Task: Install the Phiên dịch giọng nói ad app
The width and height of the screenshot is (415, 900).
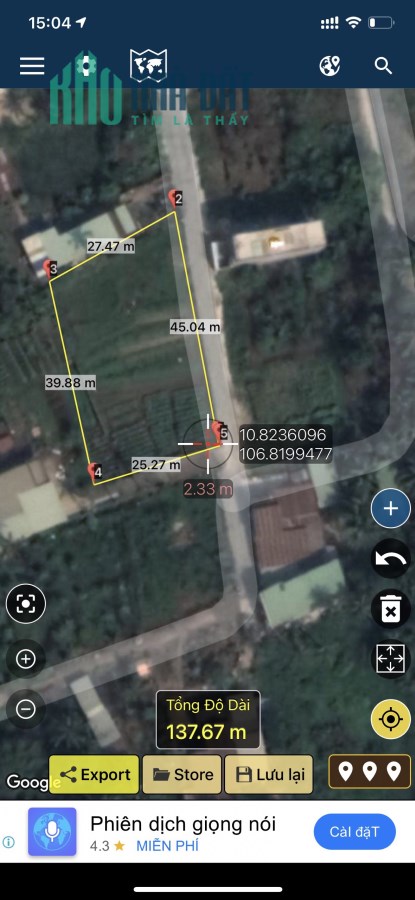Action: (x=355, y=832)
